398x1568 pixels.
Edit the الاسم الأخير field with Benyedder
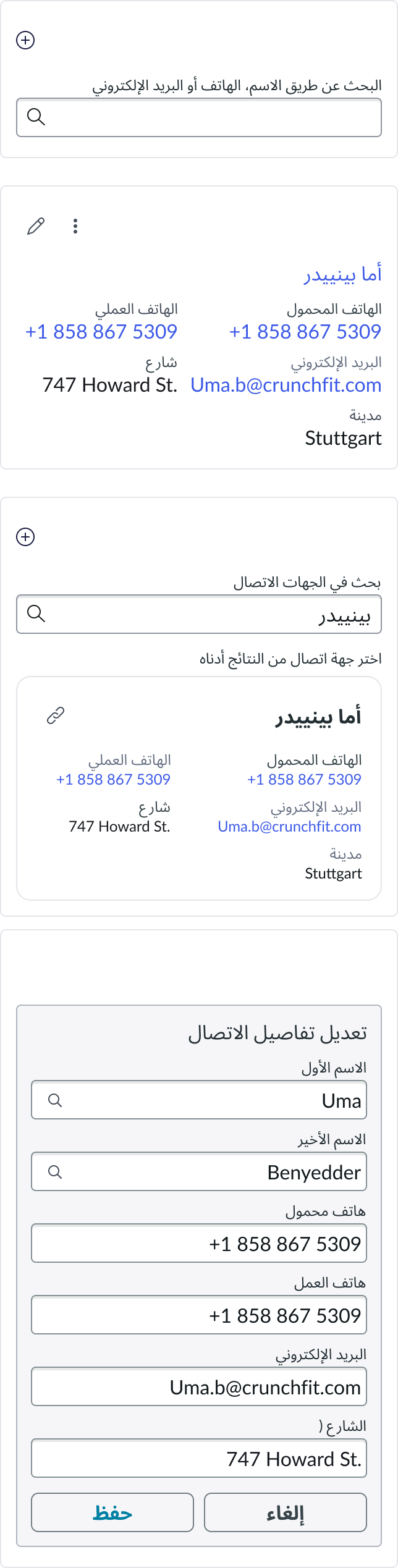(199, 1172)
